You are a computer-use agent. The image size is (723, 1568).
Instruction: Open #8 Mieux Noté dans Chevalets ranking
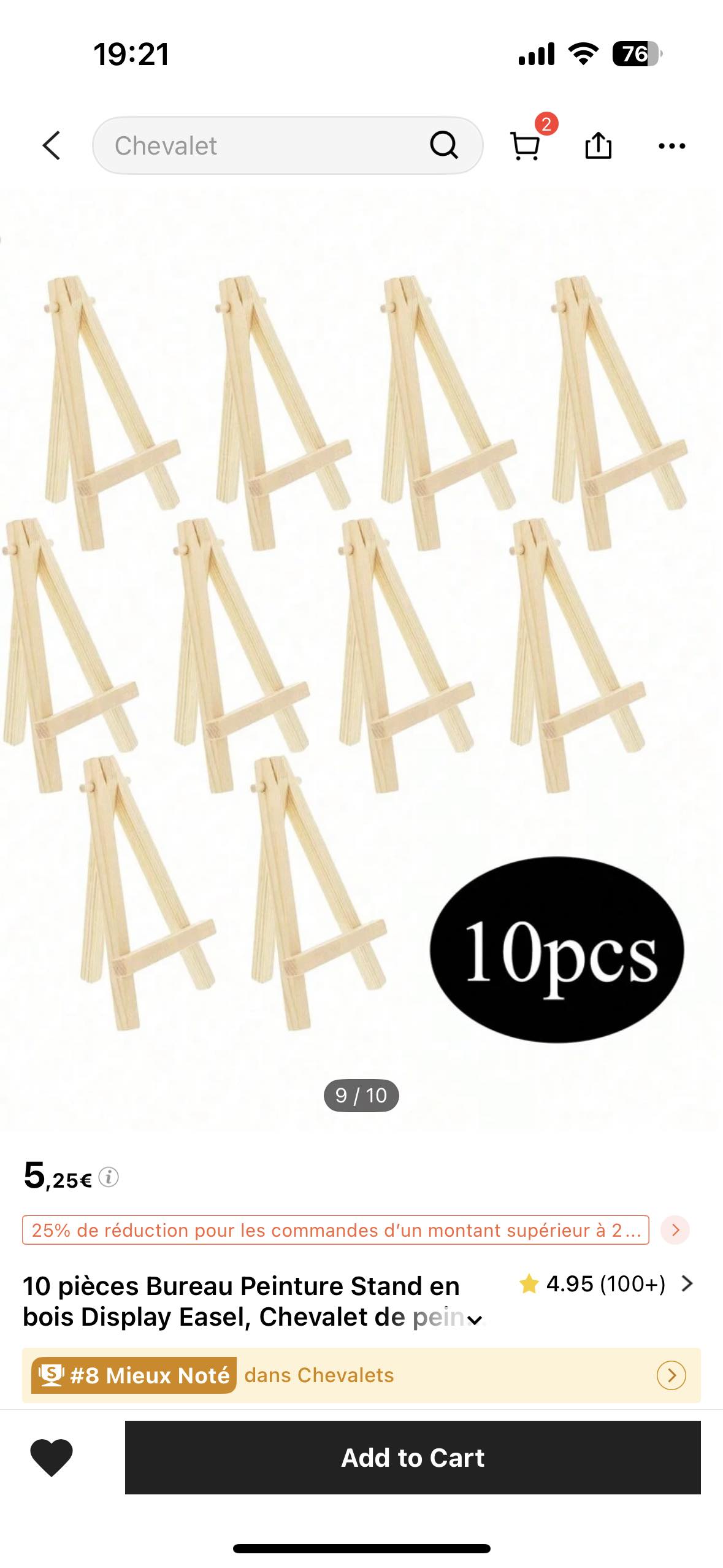(361, 1375)
